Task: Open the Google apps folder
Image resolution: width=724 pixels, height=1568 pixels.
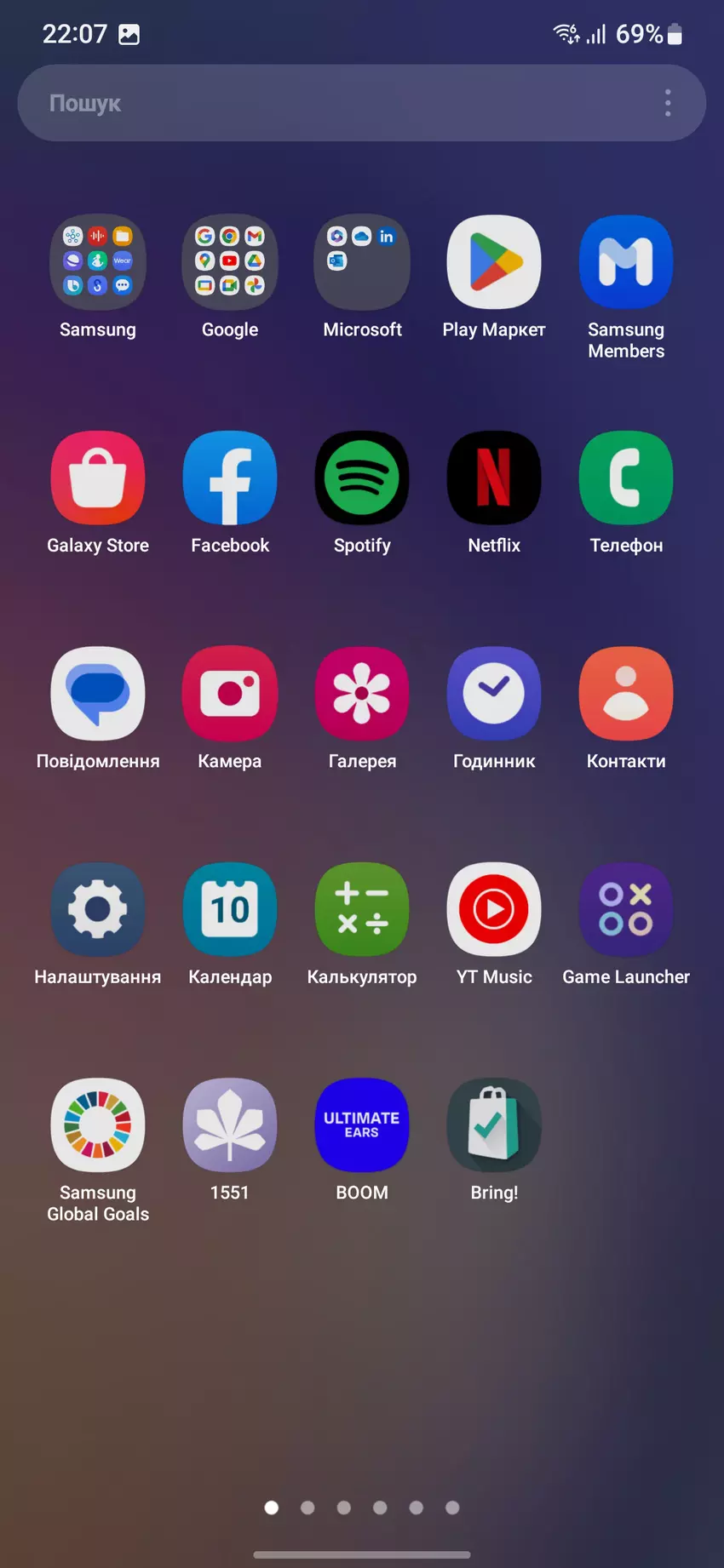Action: tap(230, 261)
